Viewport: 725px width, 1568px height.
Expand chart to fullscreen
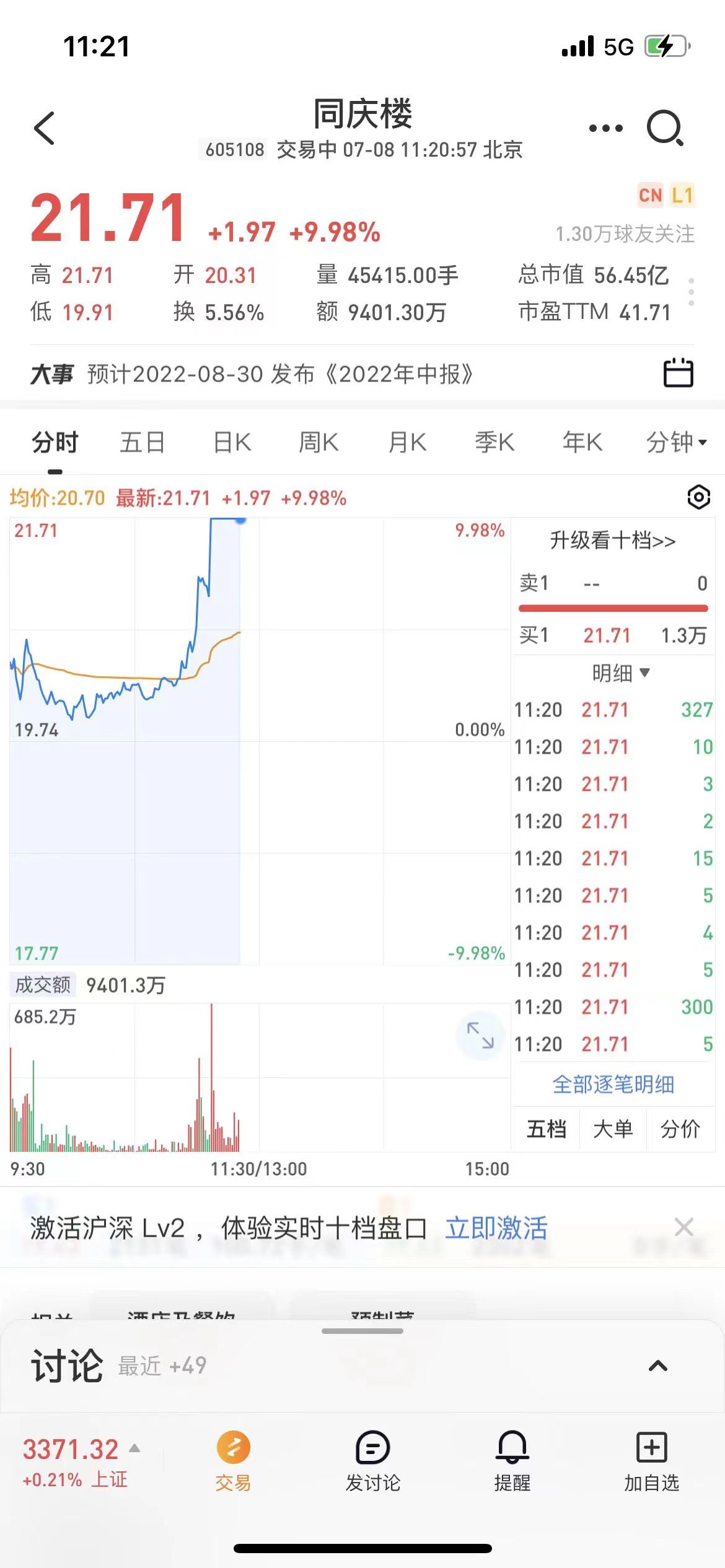[480, 1035]
